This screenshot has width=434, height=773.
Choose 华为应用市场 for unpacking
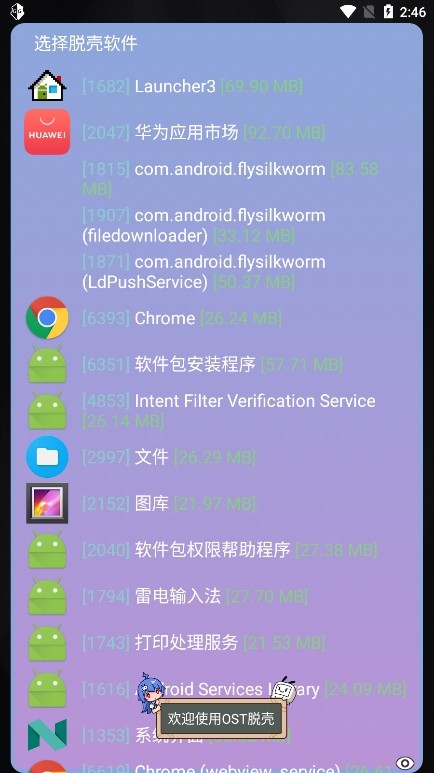tap(217, 132)
